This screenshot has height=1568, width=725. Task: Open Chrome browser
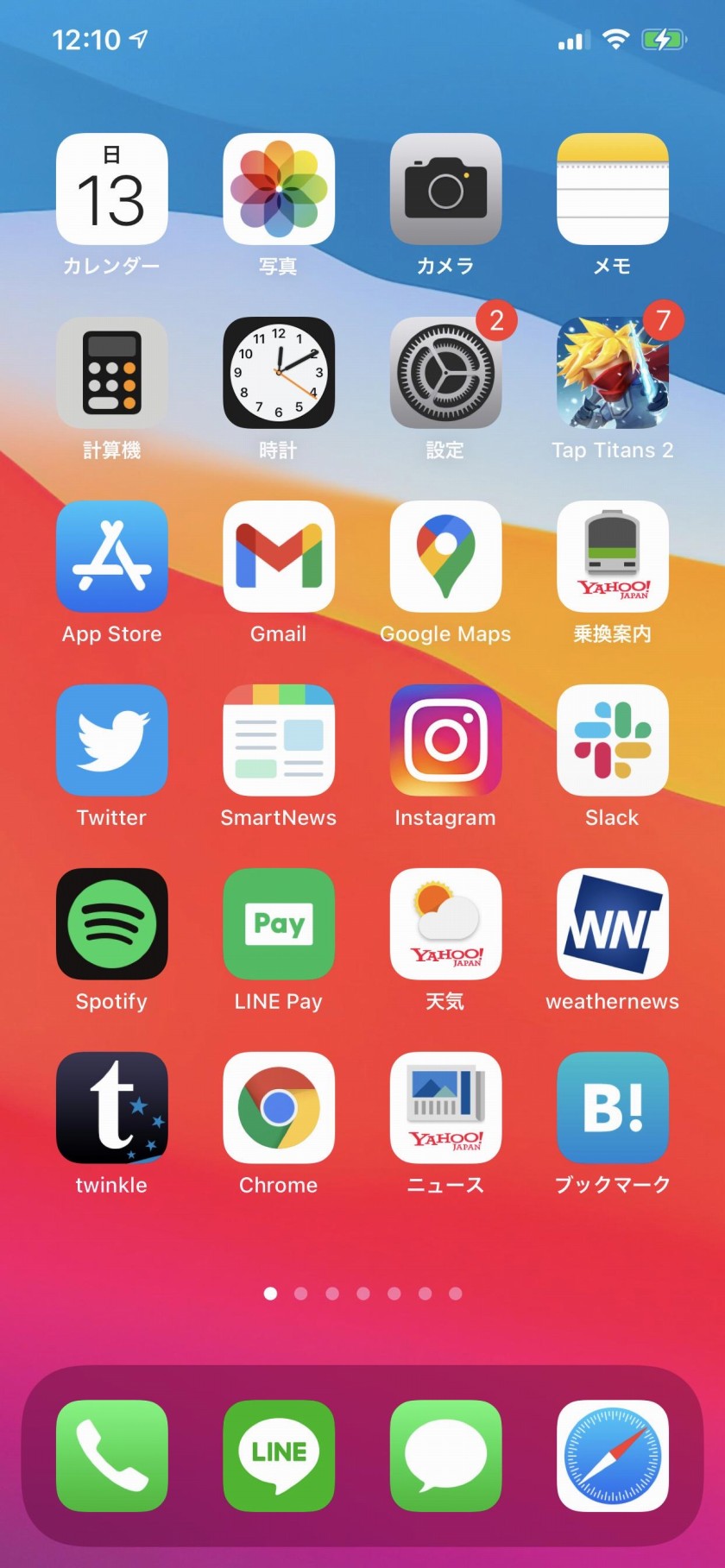[279, 1108]
